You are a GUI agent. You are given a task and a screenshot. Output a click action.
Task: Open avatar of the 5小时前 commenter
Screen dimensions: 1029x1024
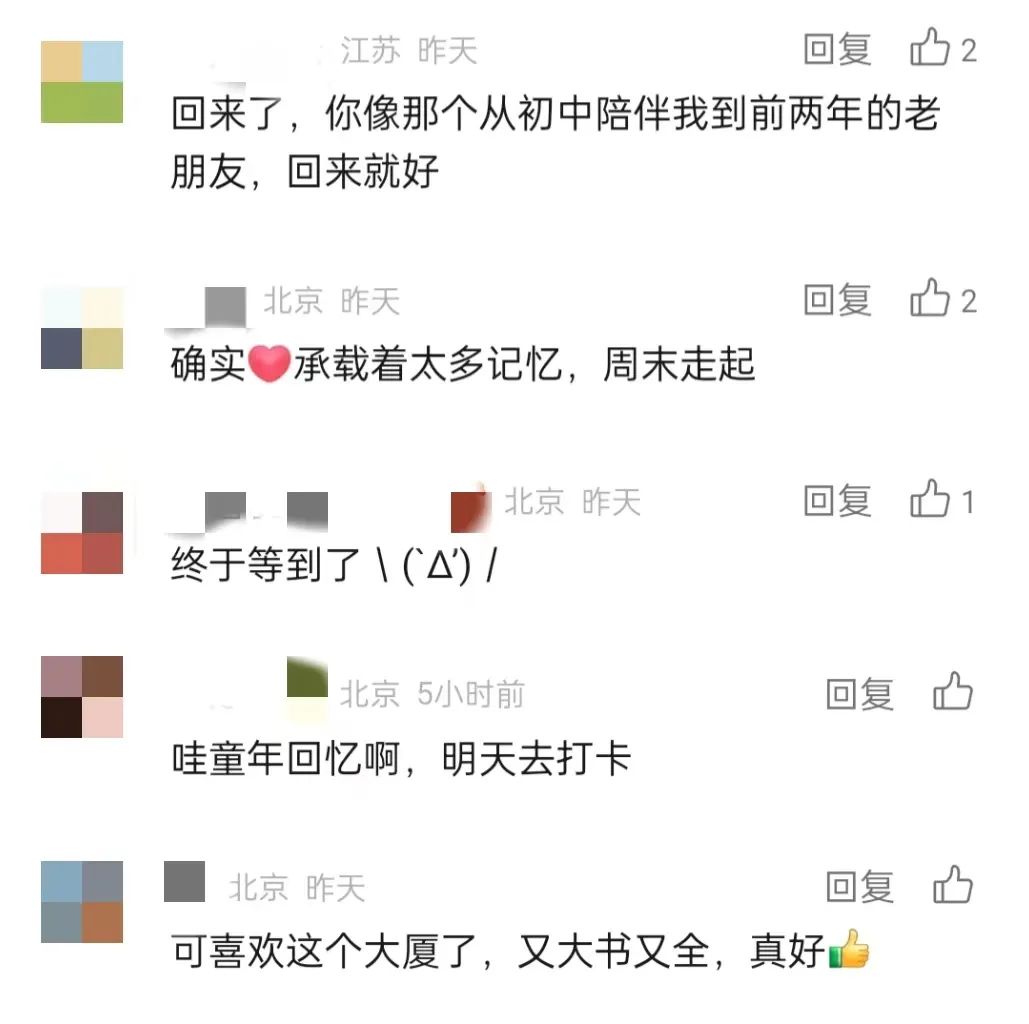pyautogui.click(x=82, y=697)
